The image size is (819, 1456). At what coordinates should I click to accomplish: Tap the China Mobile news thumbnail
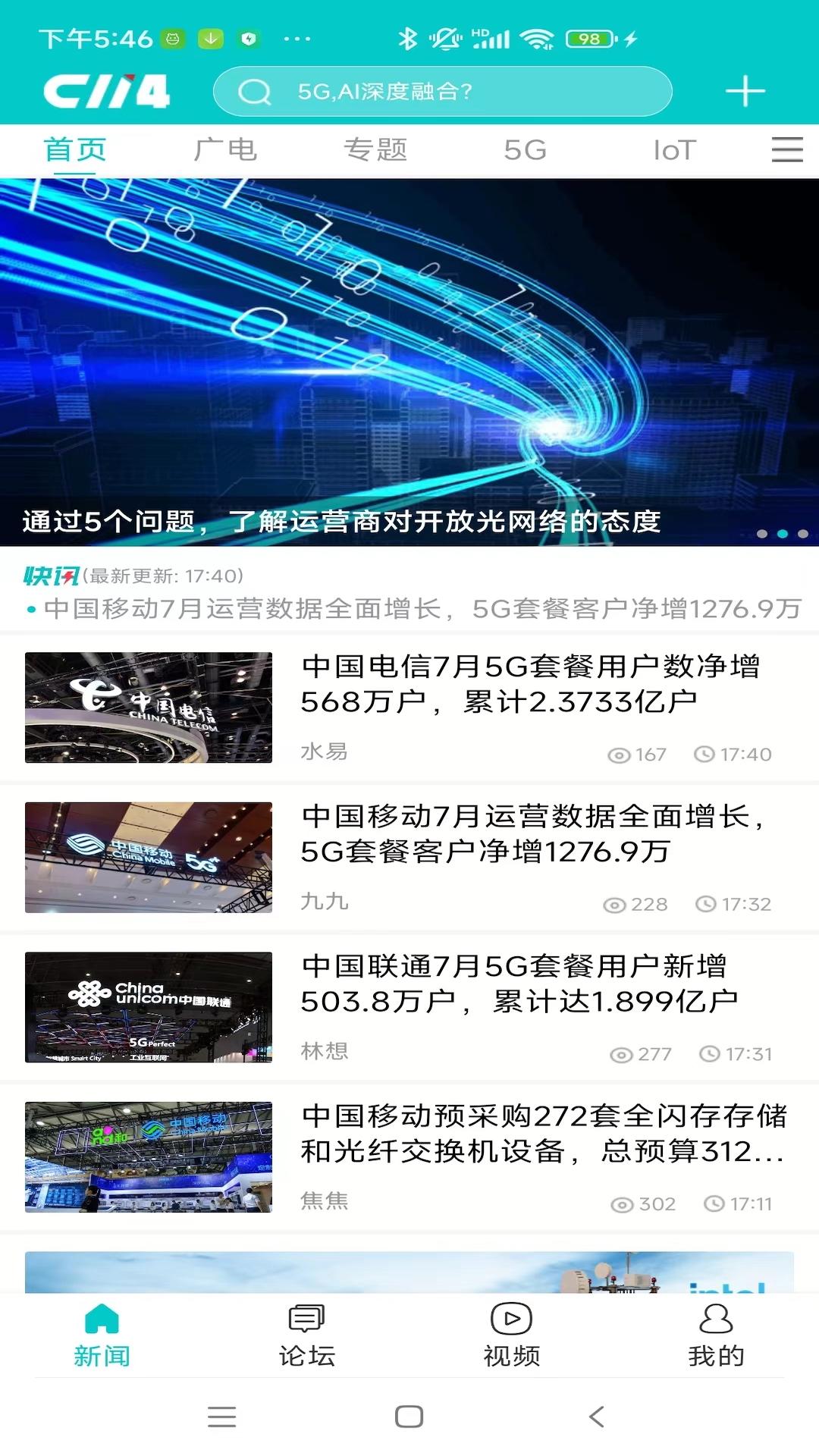[x=149, y=857]
